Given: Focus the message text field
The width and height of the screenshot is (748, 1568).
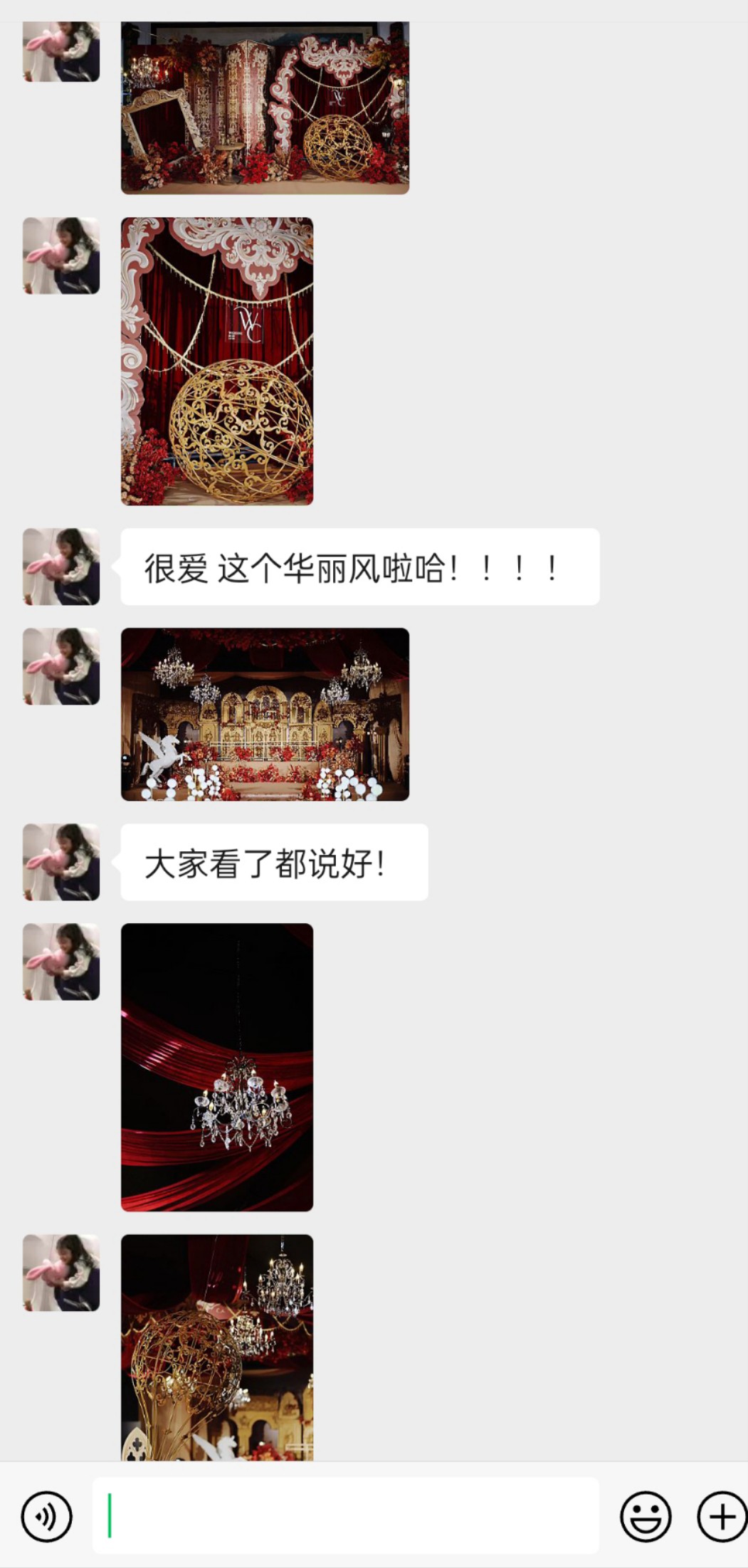Looking at the screenshot, I should (x=345, y=1515).
